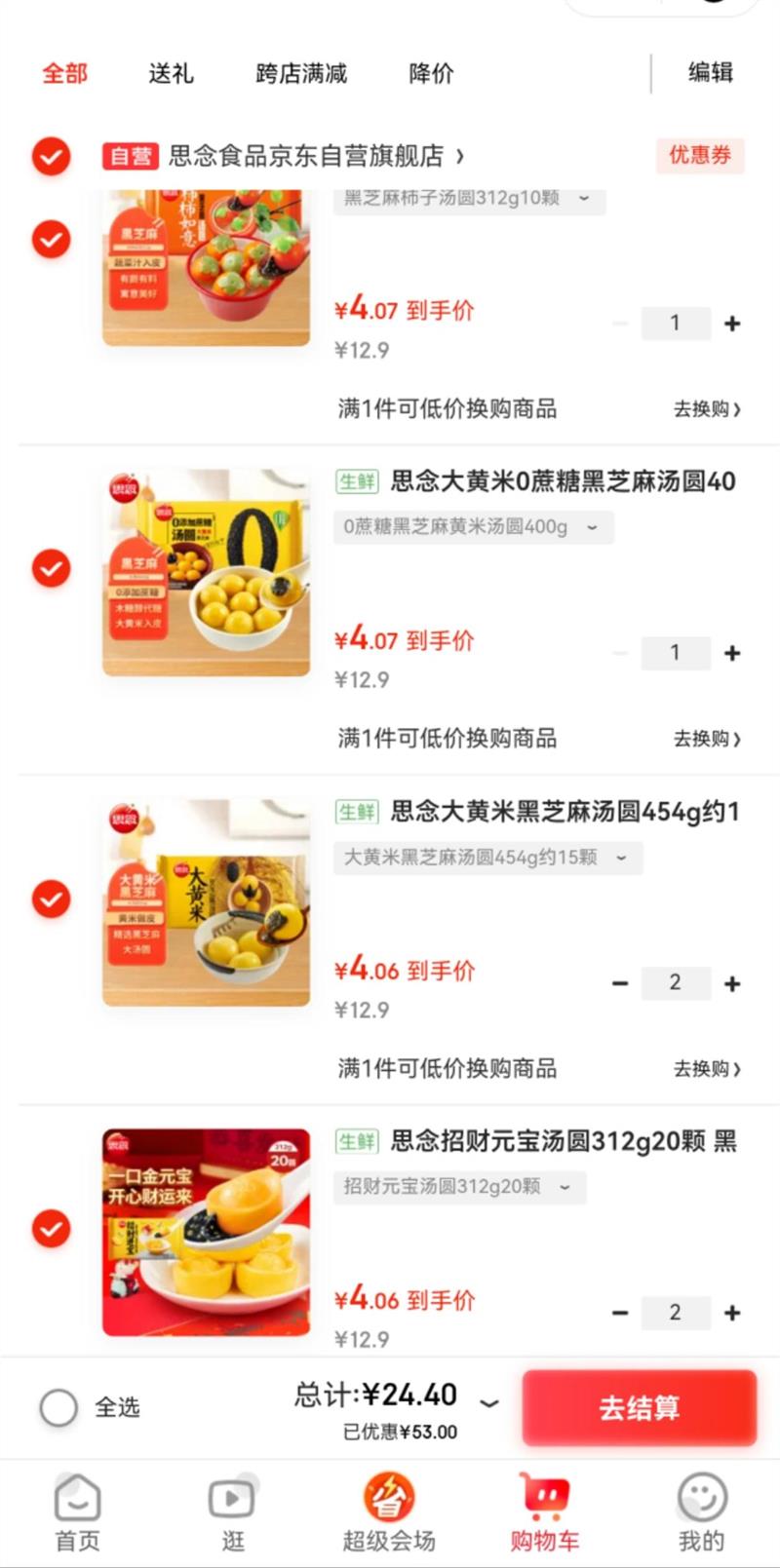Expand the 总计 price details chevron

click(489, 1402)
